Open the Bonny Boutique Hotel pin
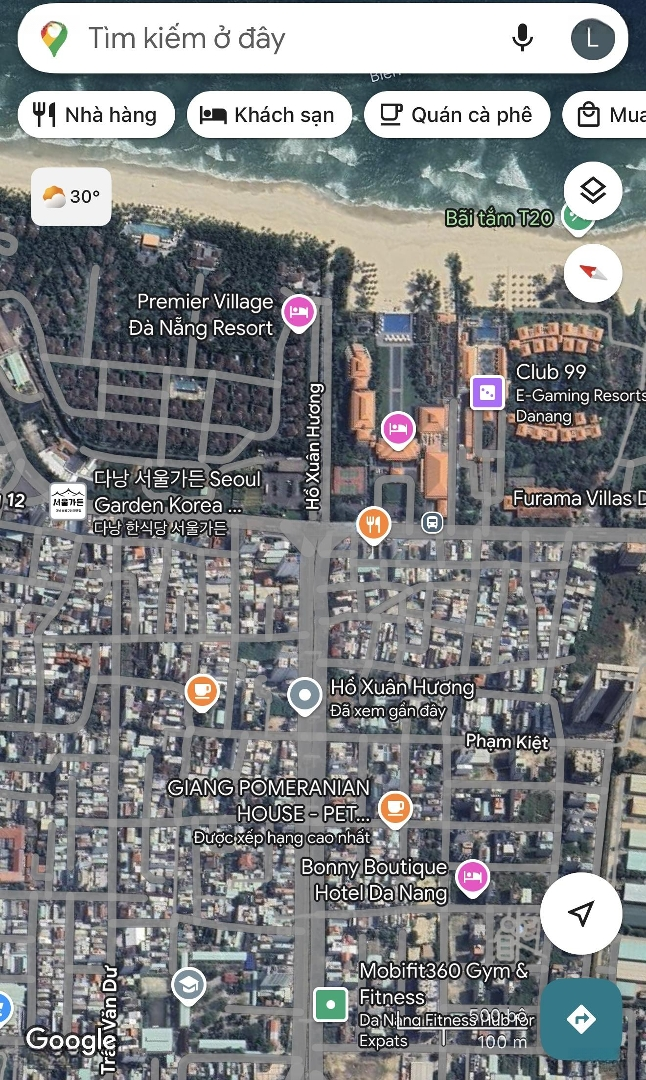Viewport: 646px width, 1080px height. coord(472,878)
